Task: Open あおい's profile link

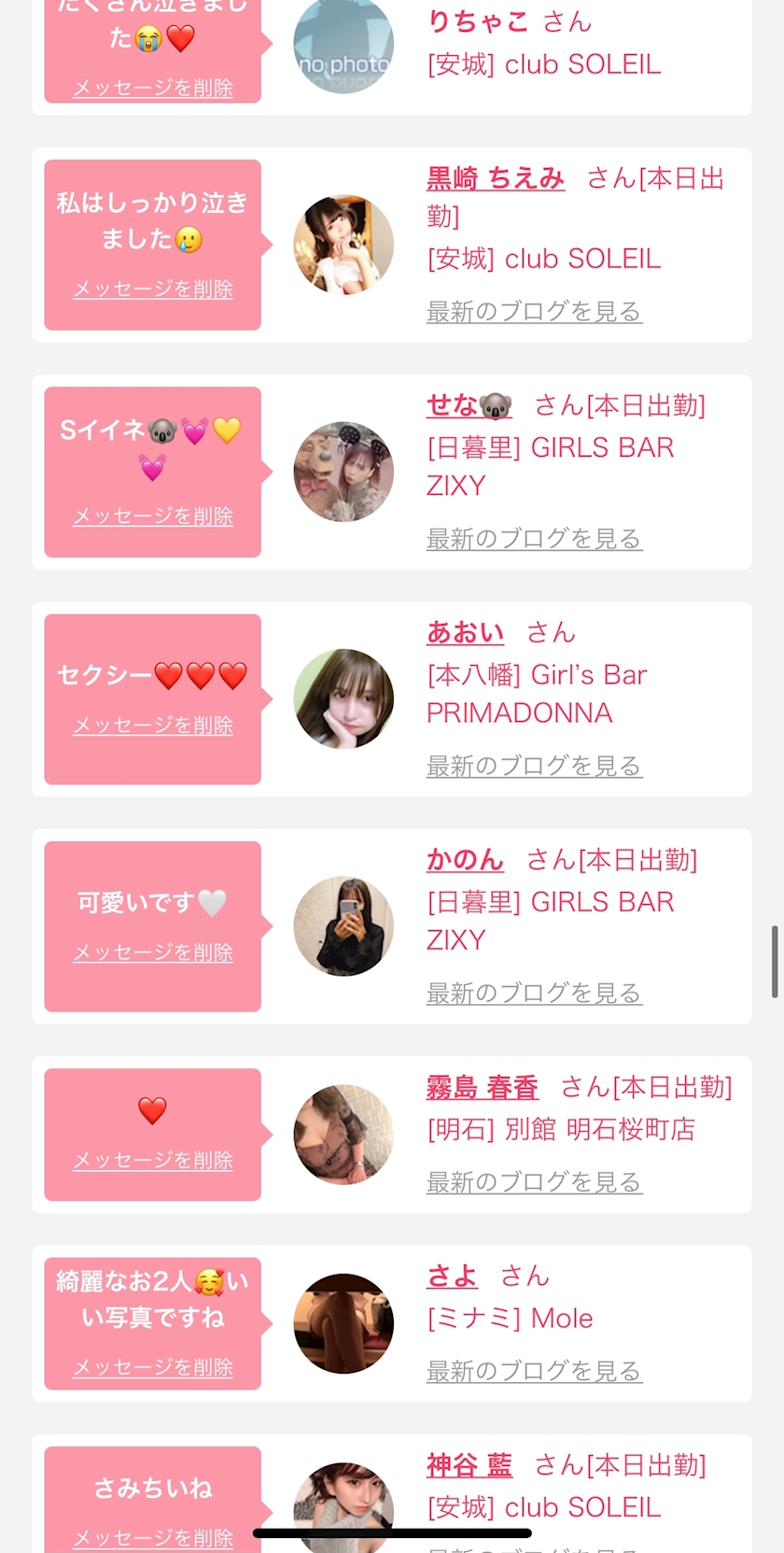Action: pyautogui.click(x=465, y=632)
